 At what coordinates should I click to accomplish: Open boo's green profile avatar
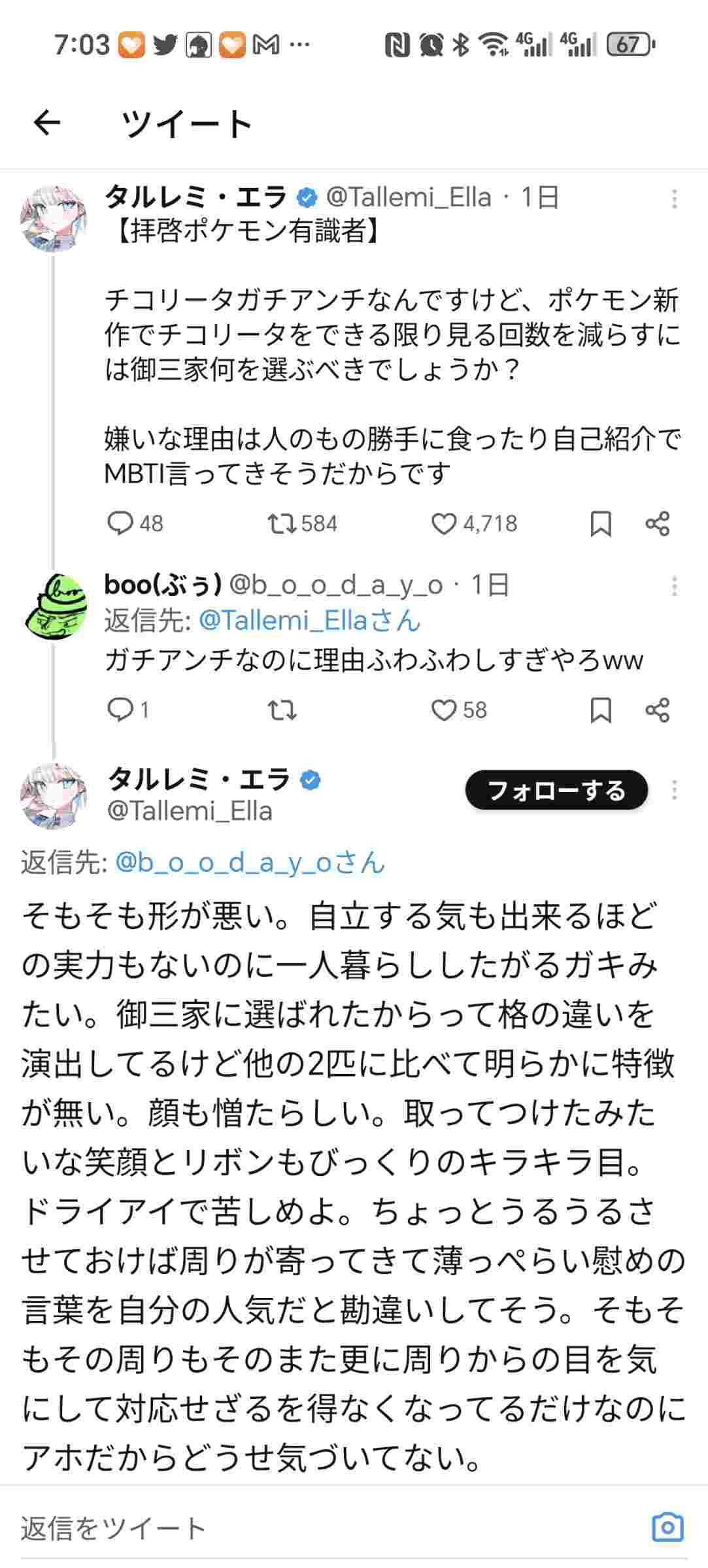[x=56, y=607]
